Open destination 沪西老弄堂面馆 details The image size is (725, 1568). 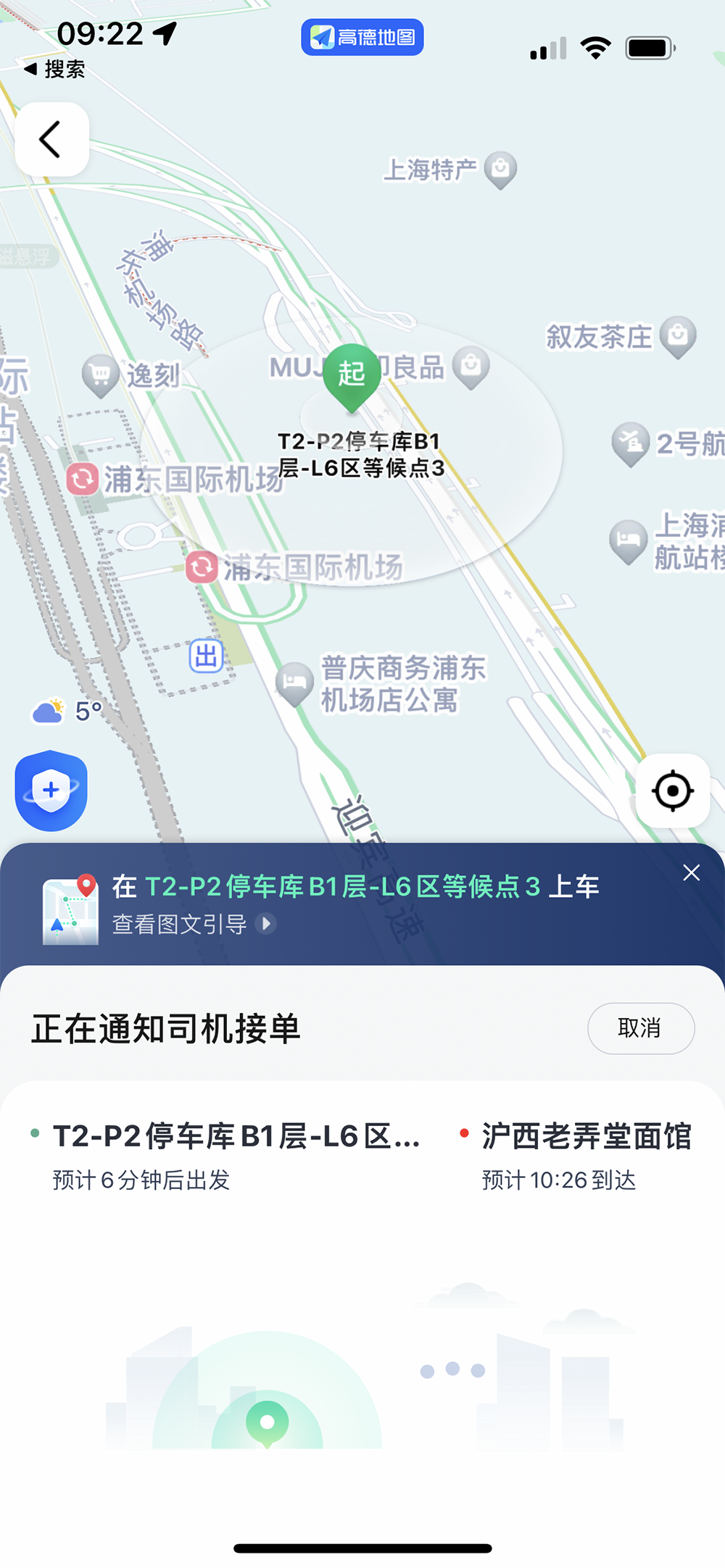pyautogui.click(x=586, y=1136)
